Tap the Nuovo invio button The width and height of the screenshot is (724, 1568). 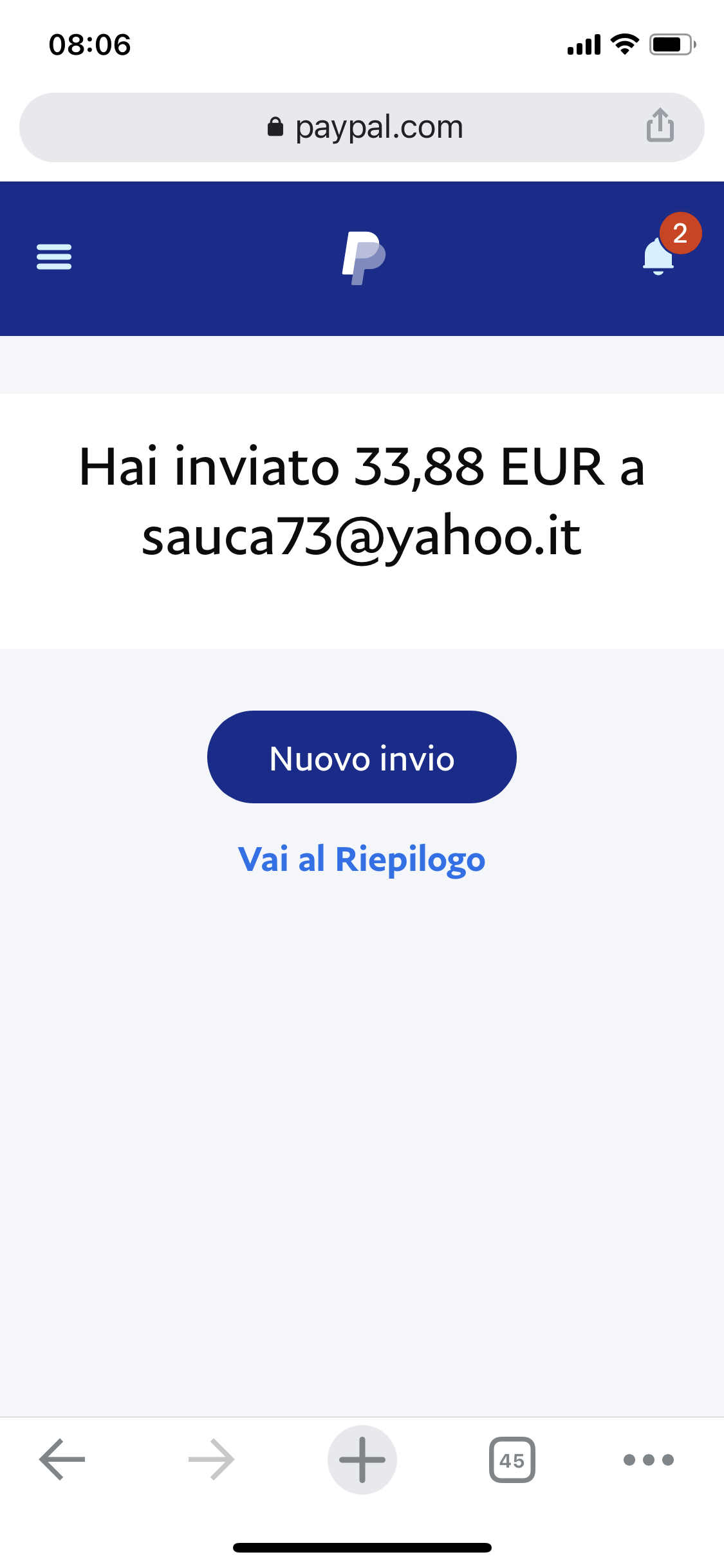click(362, 757)
